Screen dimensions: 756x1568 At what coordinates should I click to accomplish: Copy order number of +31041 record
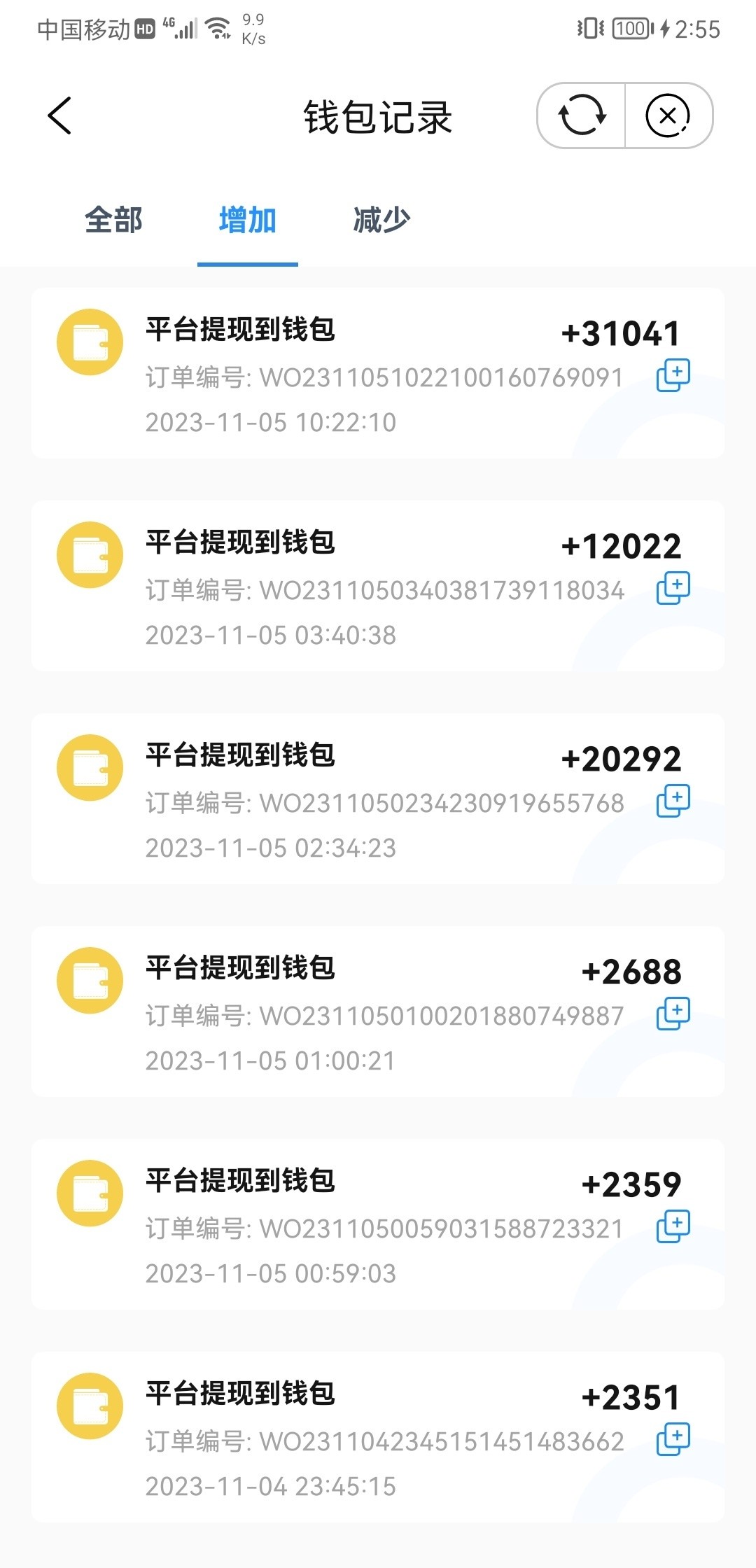[673, 376]
